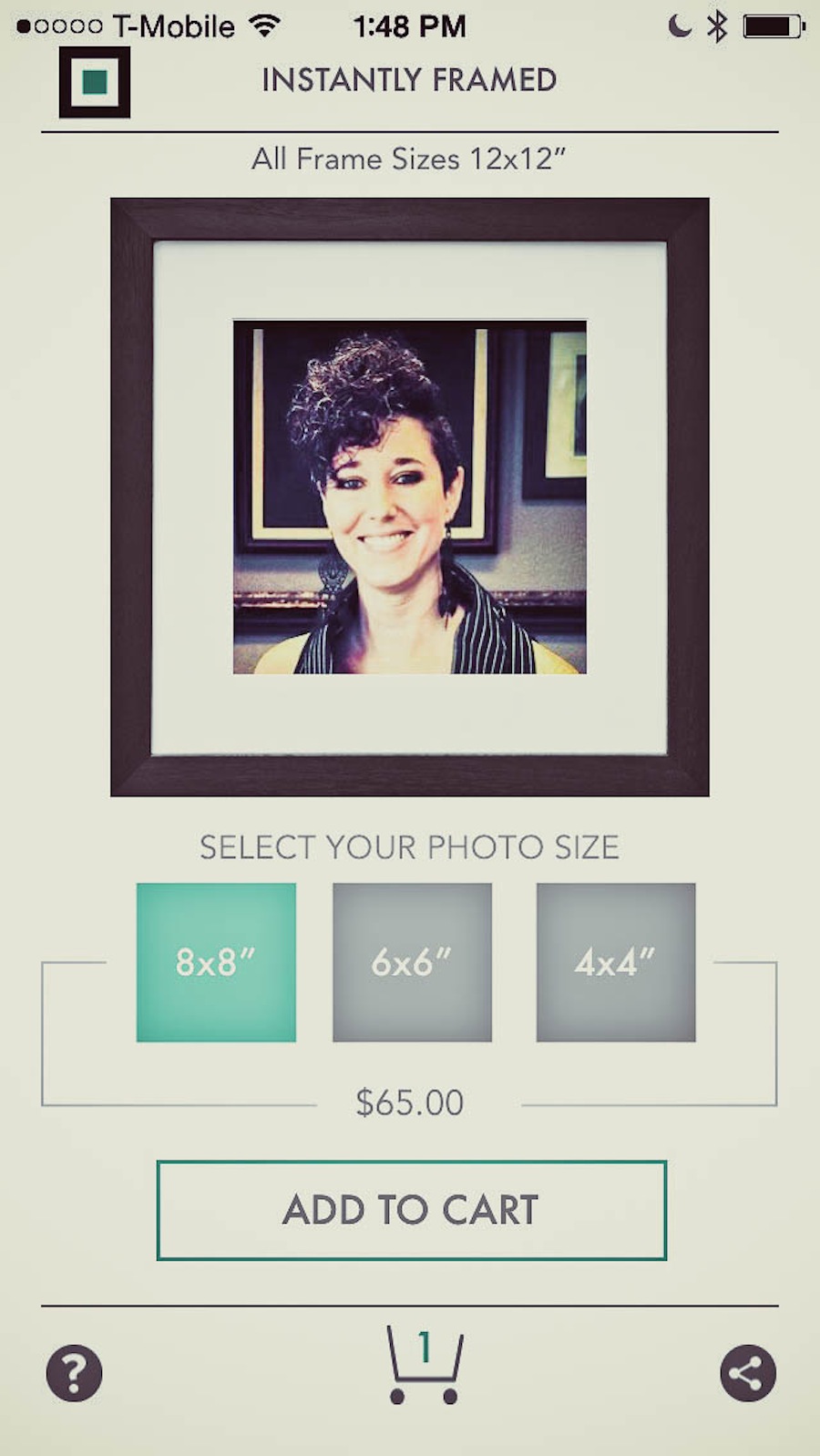The height and width of the screenshot is (1456, 820).
Task: Tap the SELECT YOUR PHOTO SIZE heading
Action: [410, 847]
